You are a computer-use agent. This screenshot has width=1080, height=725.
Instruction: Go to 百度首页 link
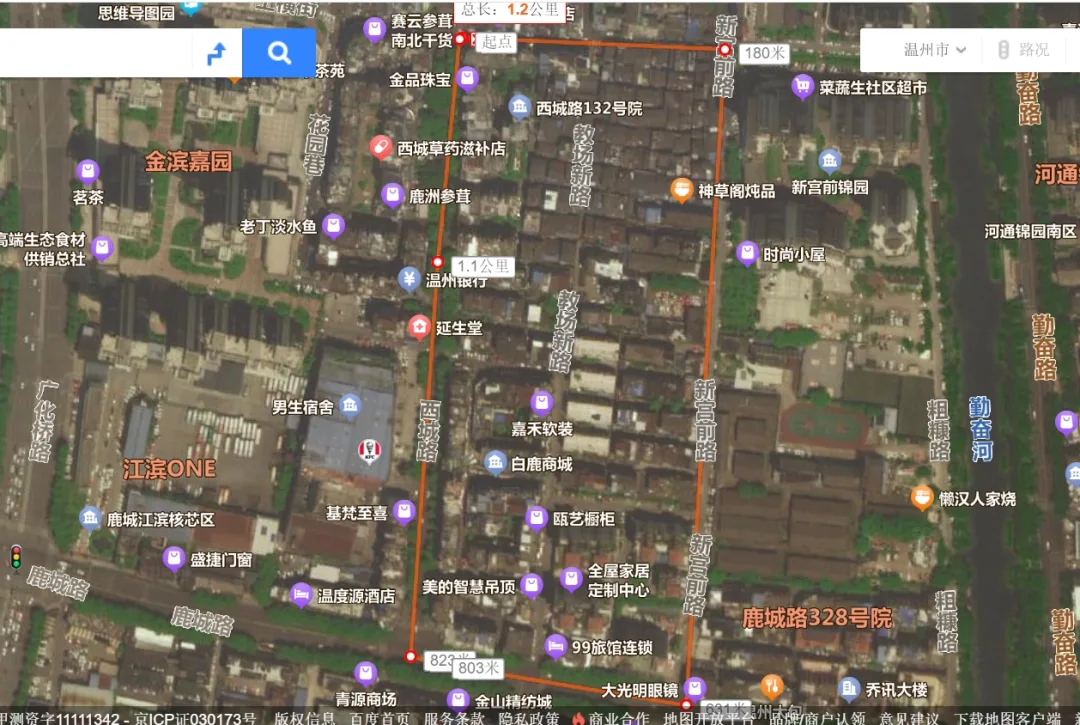379,718
